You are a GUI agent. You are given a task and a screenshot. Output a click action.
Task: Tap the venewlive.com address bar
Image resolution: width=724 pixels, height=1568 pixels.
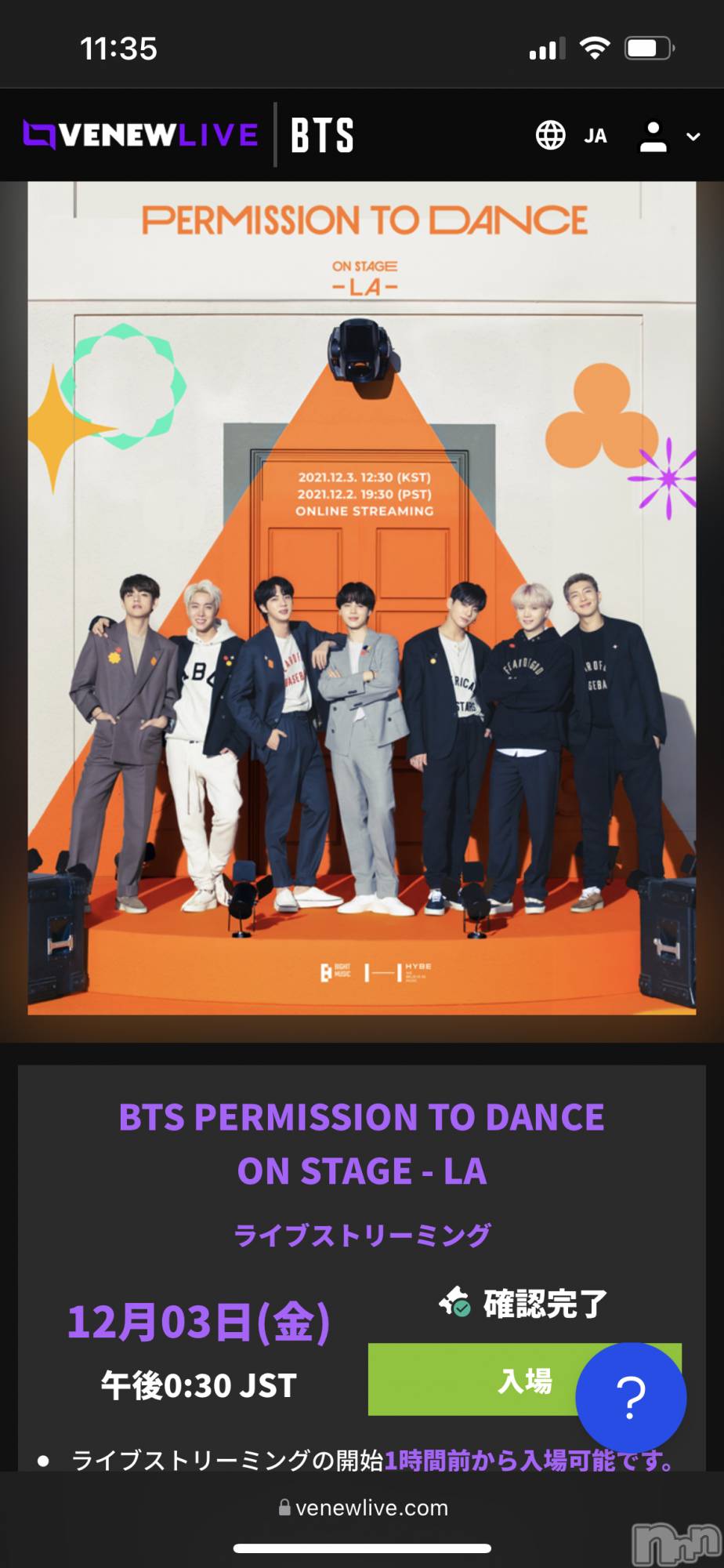click(x=363, y=1508)
